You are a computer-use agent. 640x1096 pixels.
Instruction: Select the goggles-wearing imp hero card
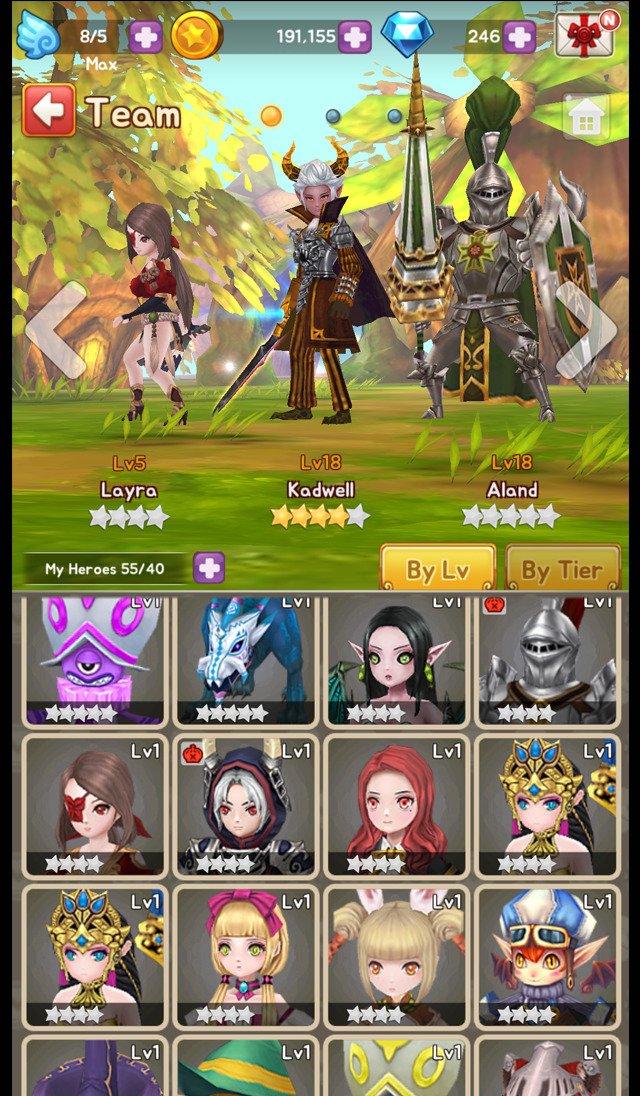click(x=547, y=958)
